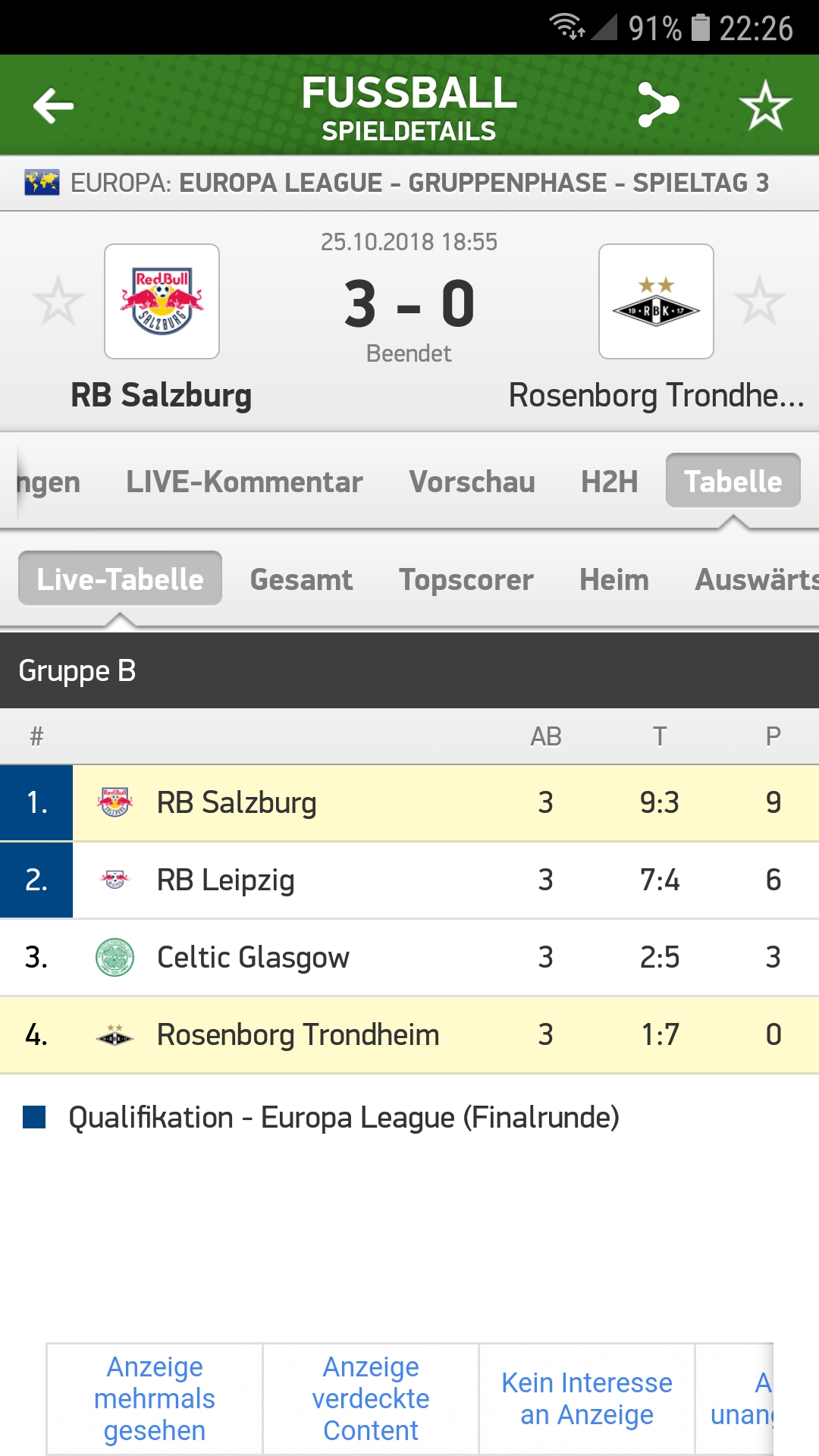Open the Europa League competition header
The height and width of the screenshot is (1456, 819).
click(409, 183)
